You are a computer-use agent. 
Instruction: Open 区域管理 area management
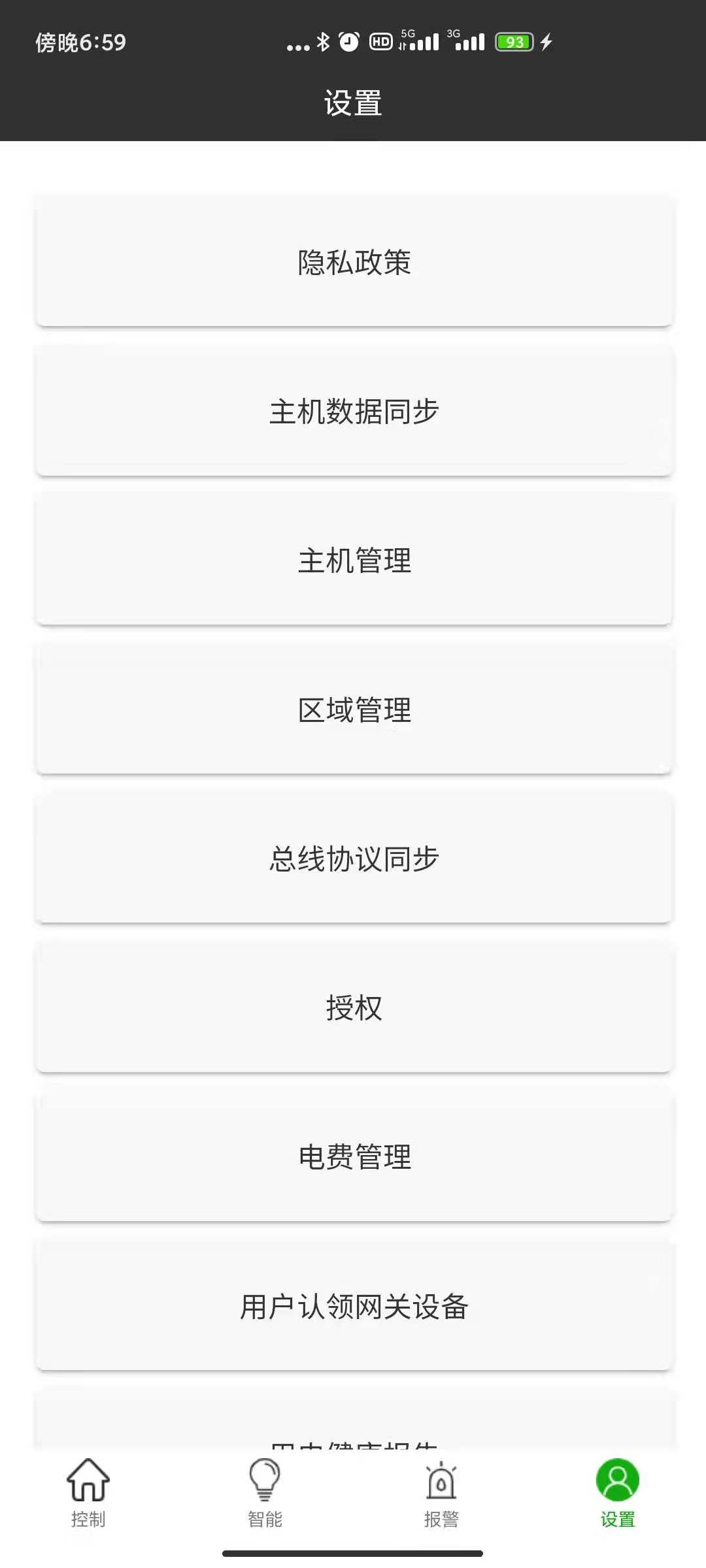(354, 710)
